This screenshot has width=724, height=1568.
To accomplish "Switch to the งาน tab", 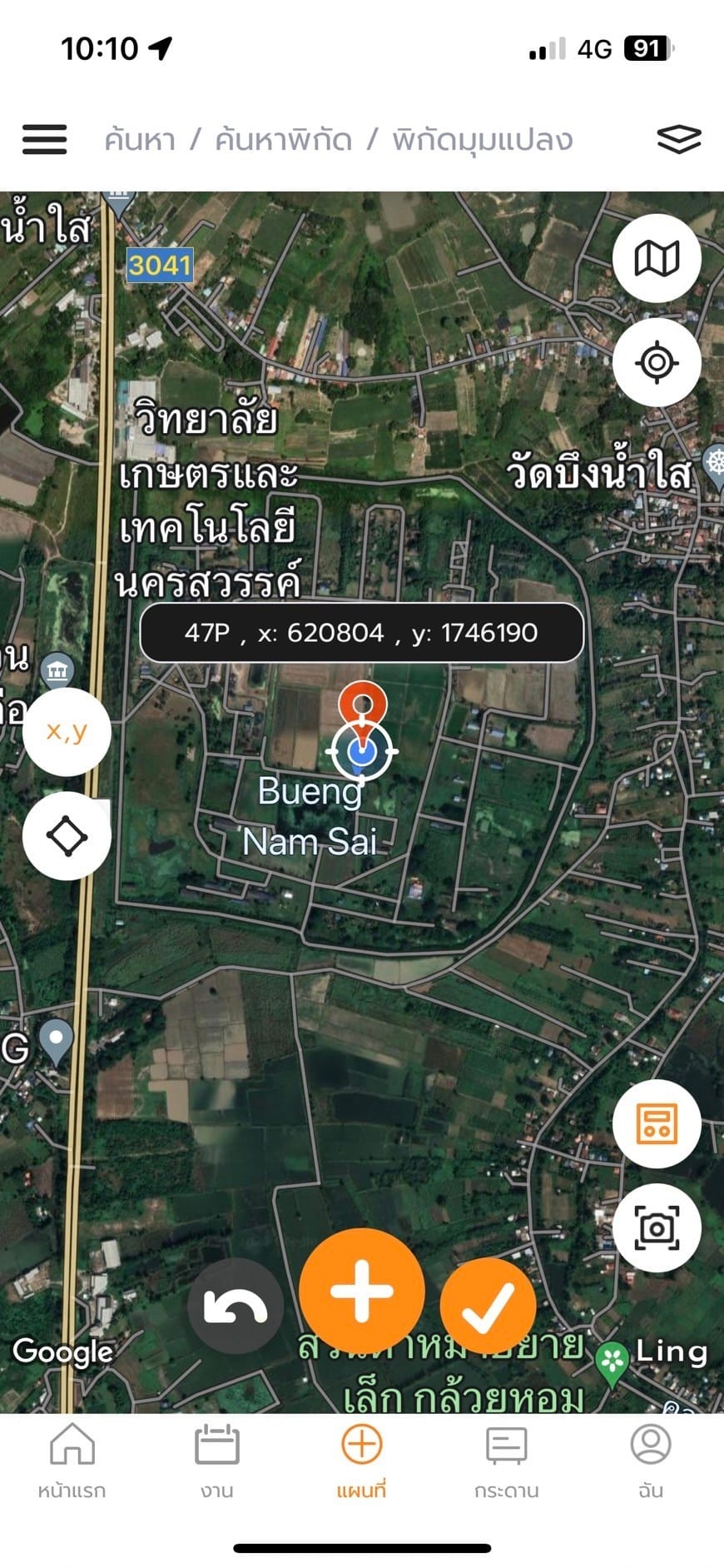I will coord(217,1461).
